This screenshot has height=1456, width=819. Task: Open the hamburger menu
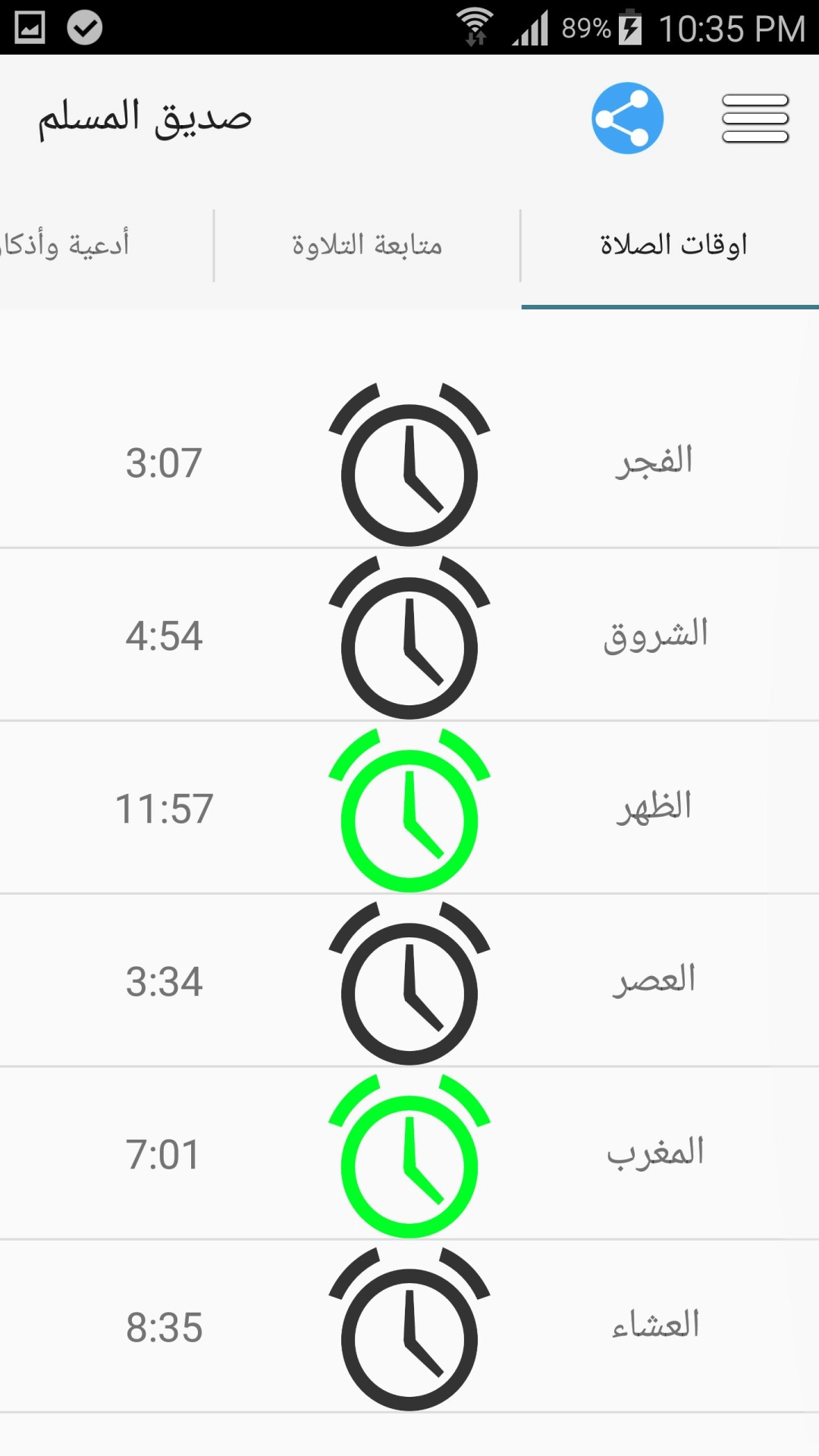click(x=755, y=118)
